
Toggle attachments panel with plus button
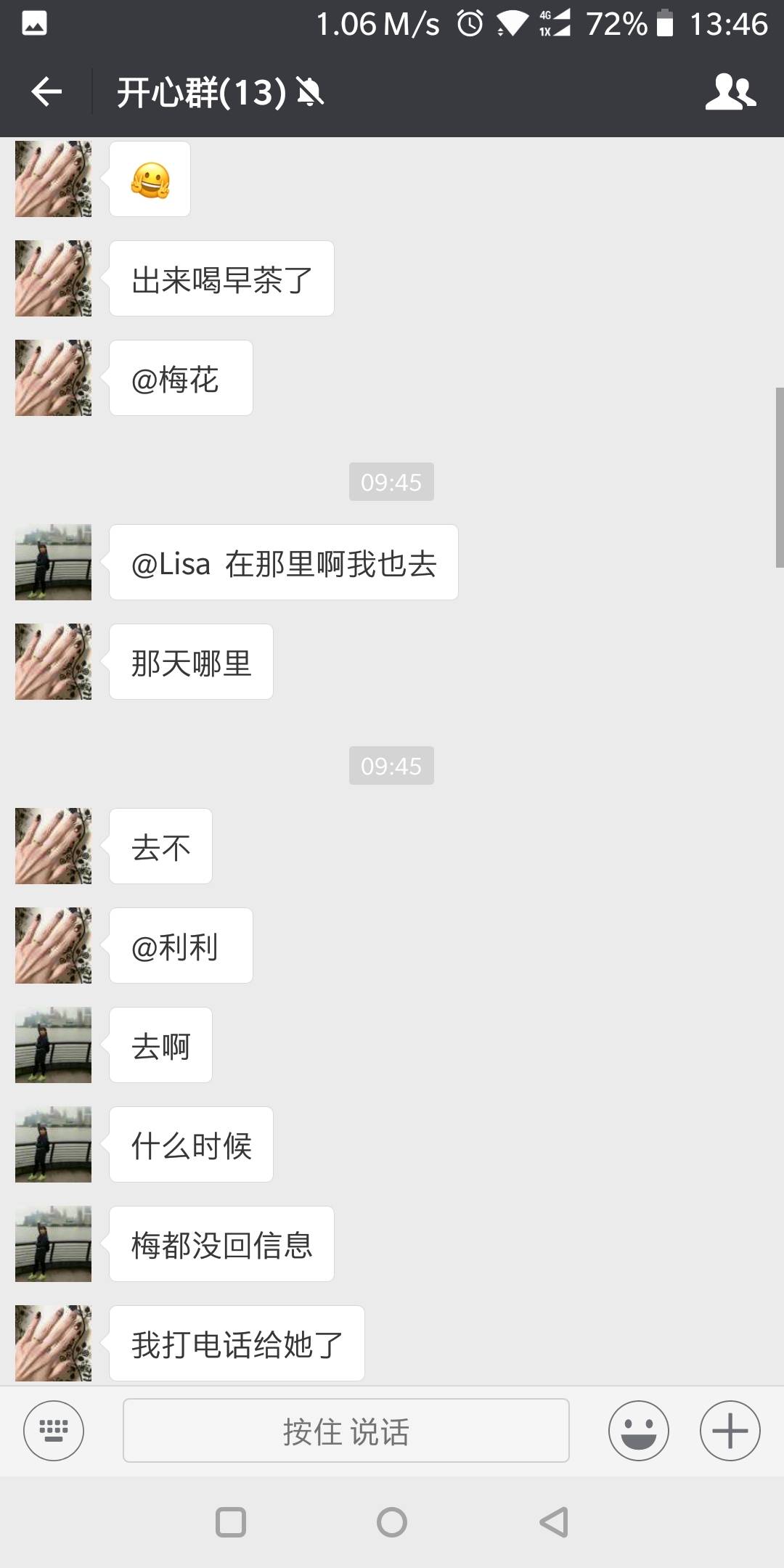[730, 1430]
